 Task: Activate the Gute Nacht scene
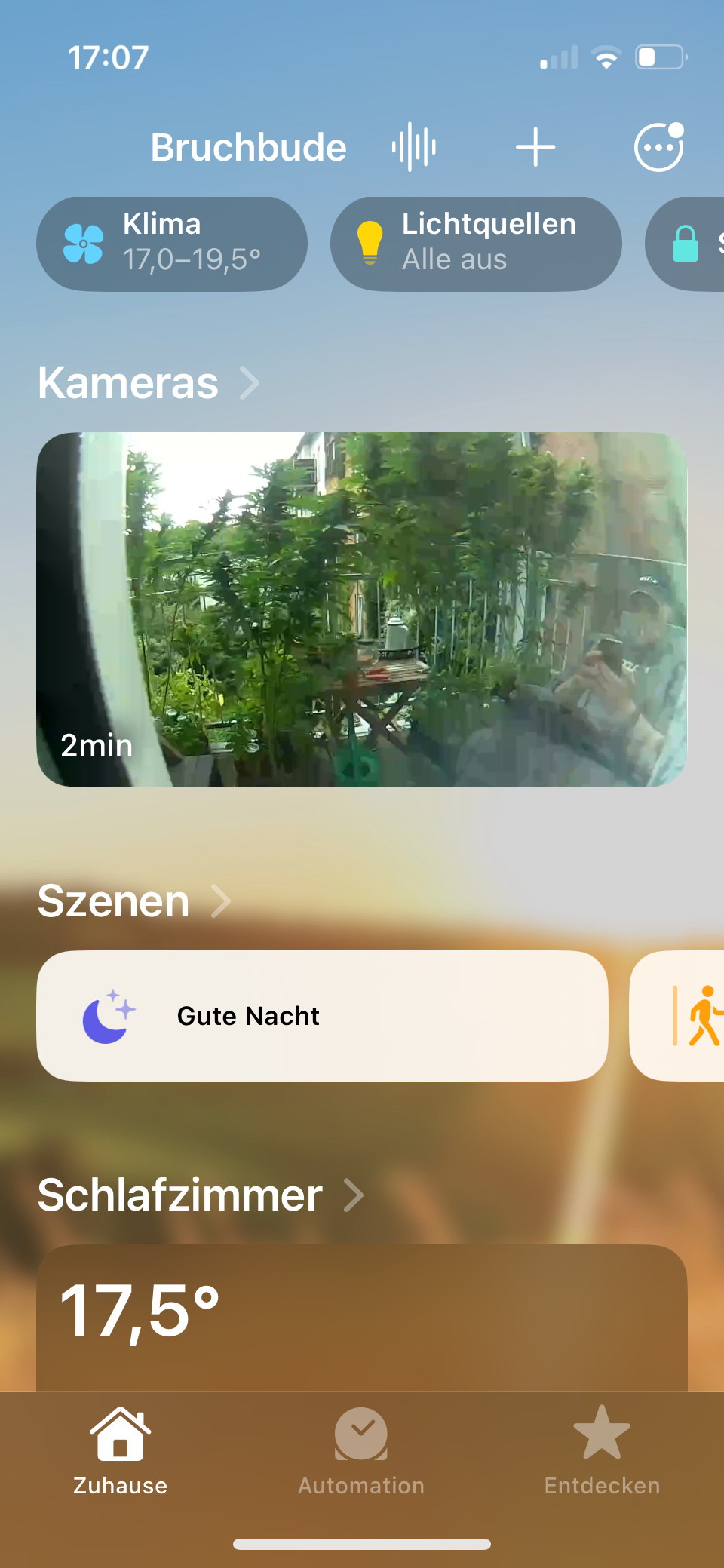(322, 1016)
